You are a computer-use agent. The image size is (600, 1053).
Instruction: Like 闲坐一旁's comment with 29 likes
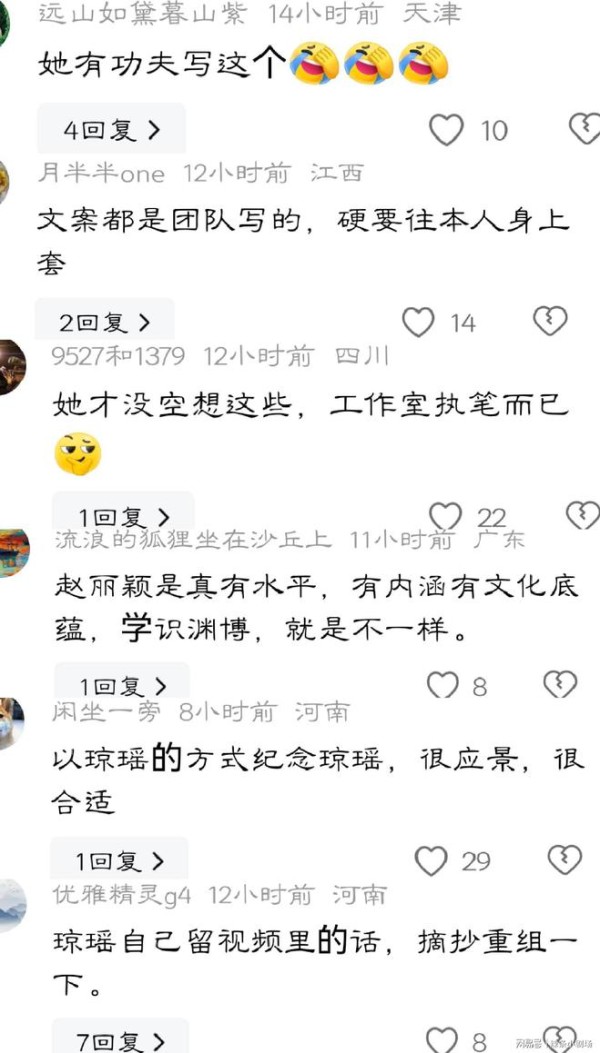click(x=431, y=860)
